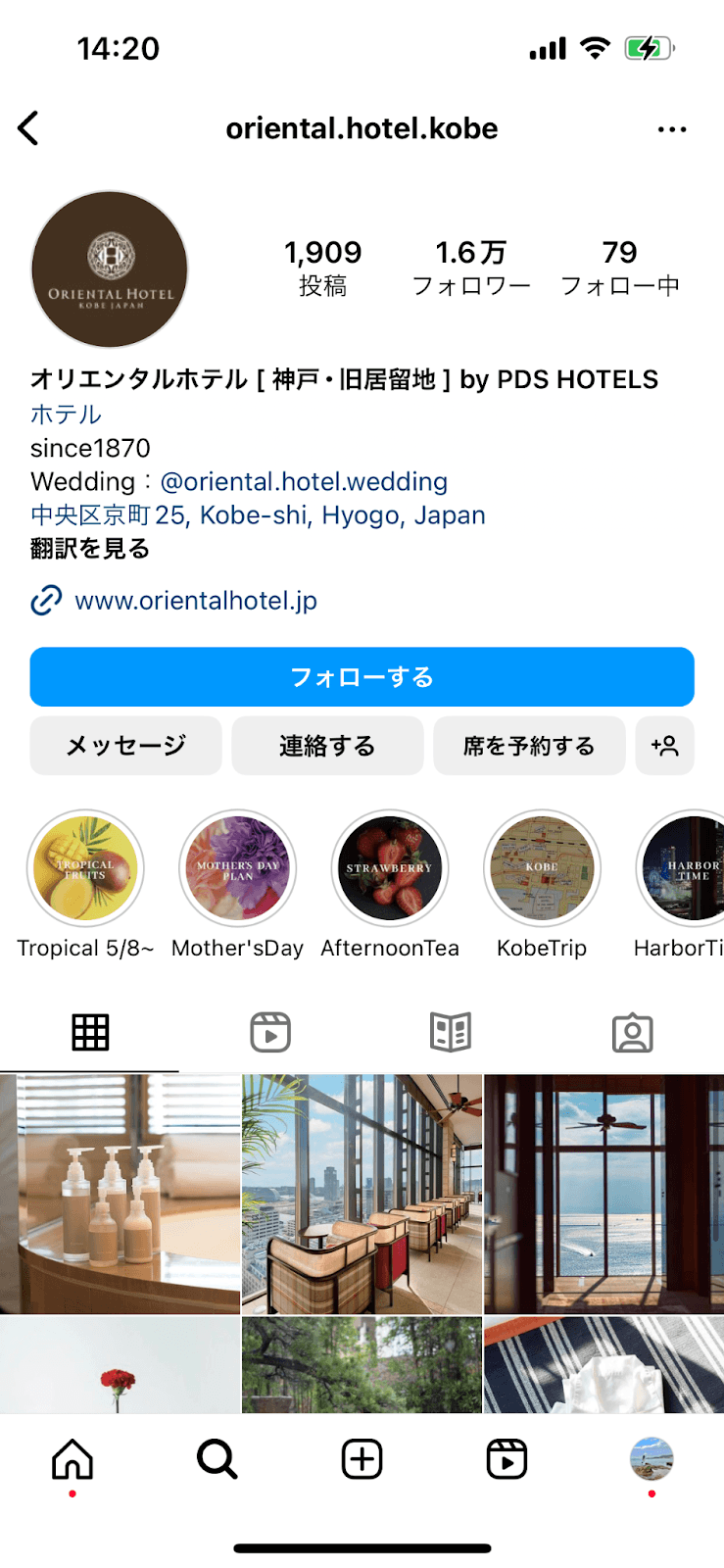Open the メッセージ message button

coord(125,746)
